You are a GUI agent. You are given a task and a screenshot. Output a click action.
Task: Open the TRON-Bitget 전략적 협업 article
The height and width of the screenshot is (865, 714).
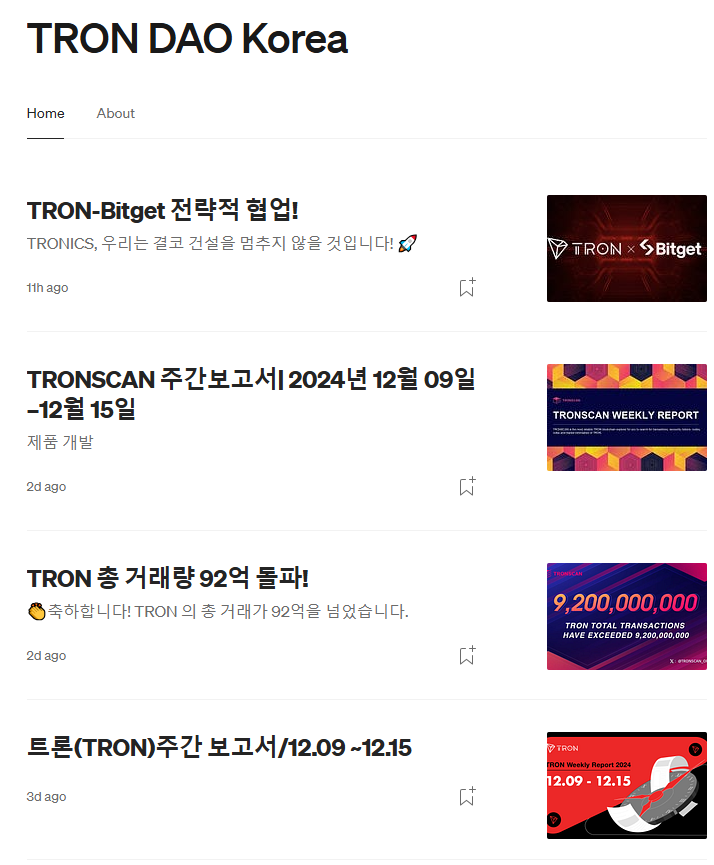pos(163,211)
